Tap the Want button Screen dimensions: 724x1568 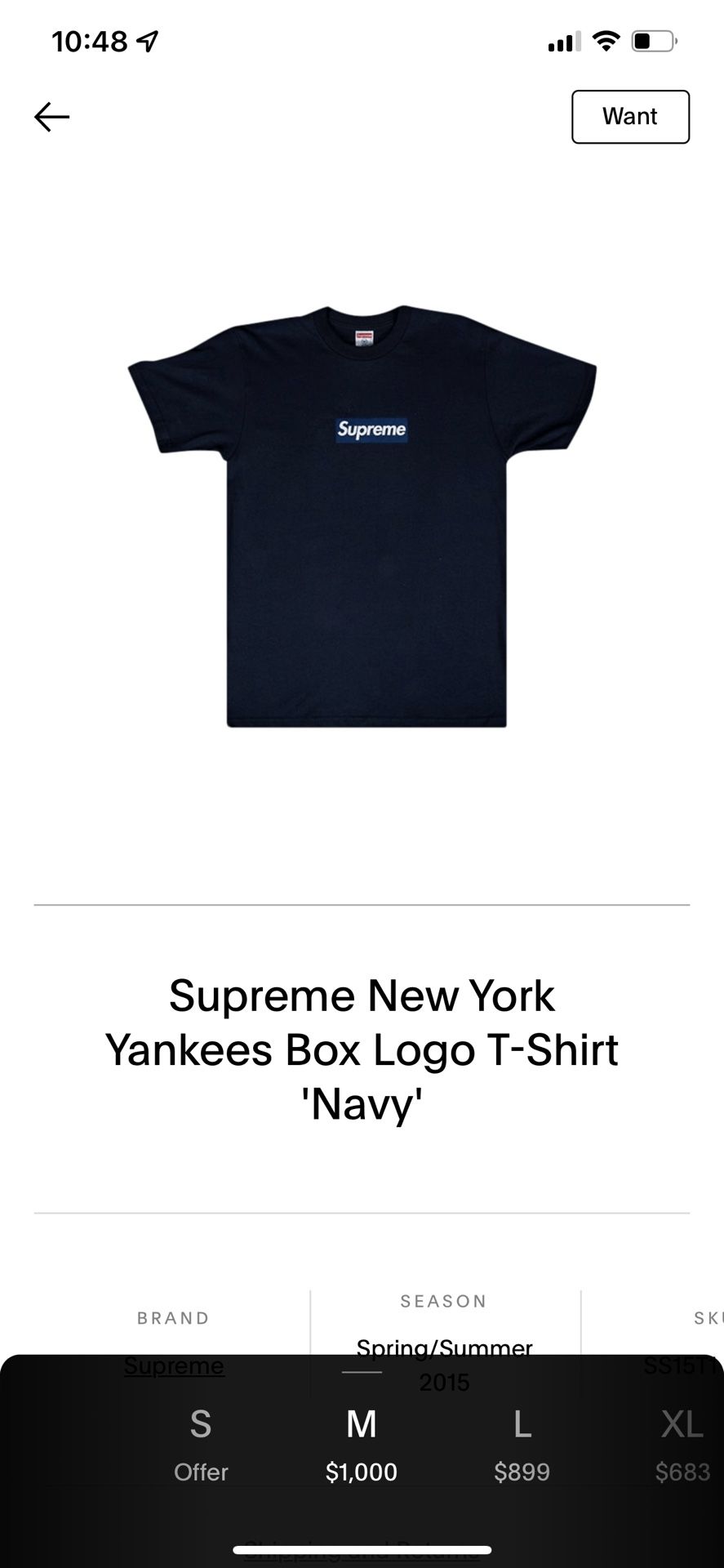click(630, 117)
